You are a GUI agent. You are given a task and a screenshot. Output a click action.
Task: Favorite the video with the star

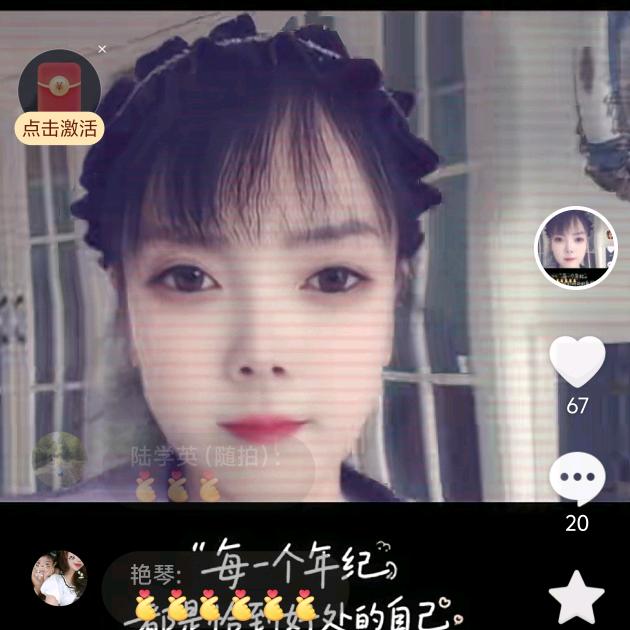point(577,597)
